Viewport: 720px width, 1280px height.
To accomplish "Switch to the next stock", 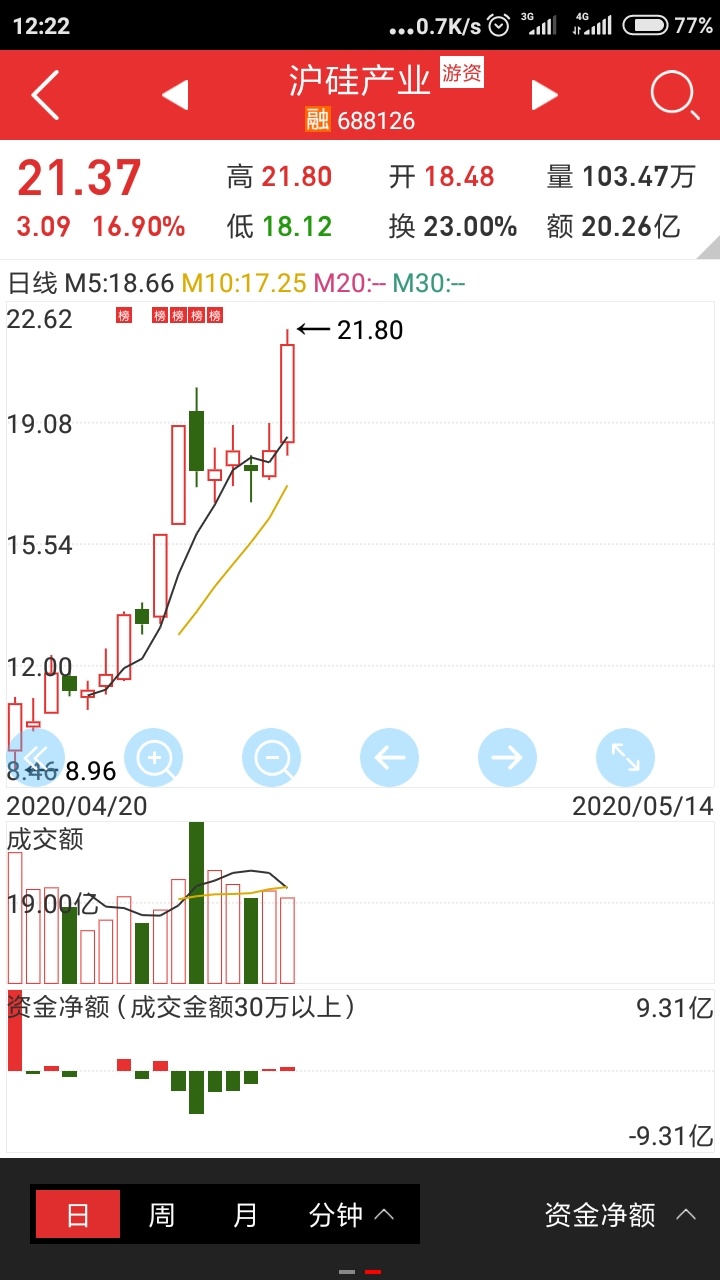I will (544, 96).
